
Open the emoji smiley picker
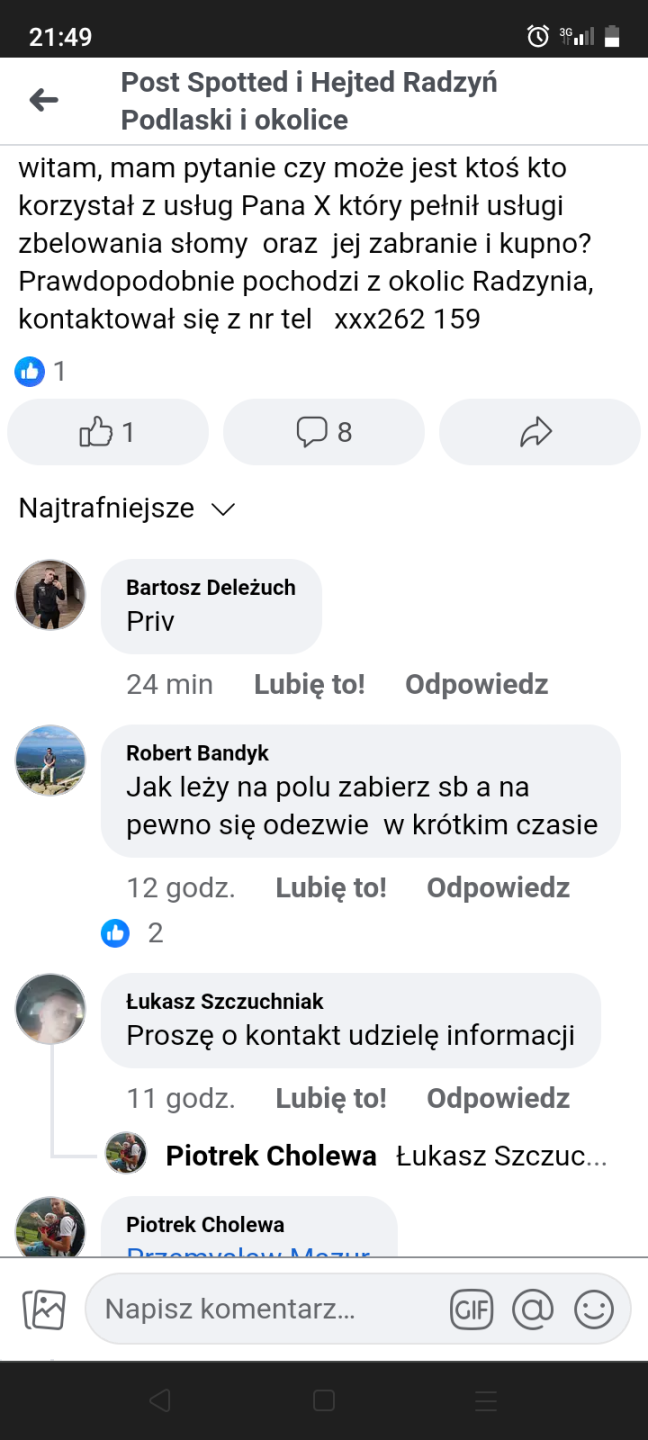click(x=594, y=1308)
